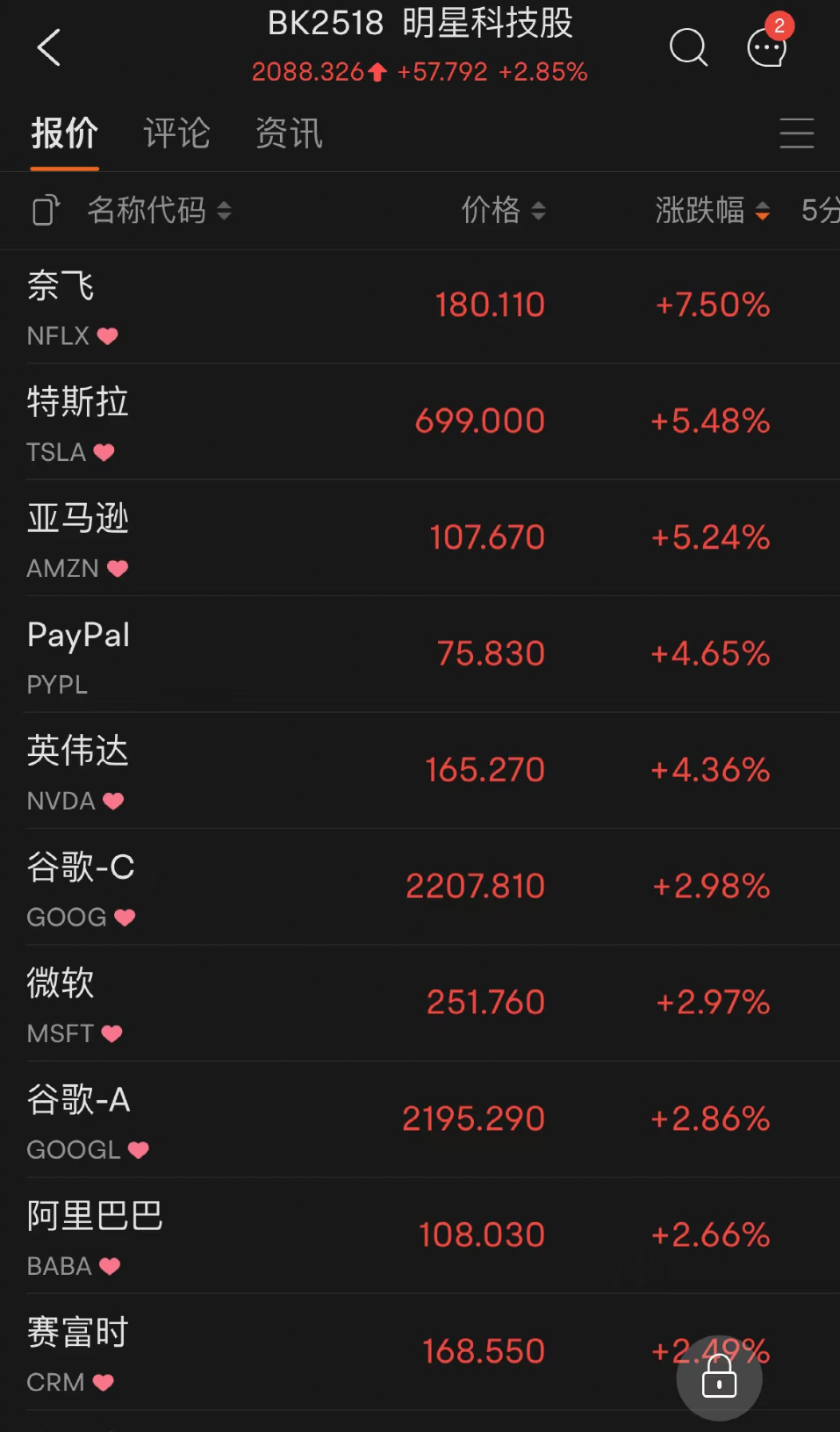This screenshot has height=1432, width=840.
Task: Toggle the favorite heart for TSLA
Action: click(103, 452)
